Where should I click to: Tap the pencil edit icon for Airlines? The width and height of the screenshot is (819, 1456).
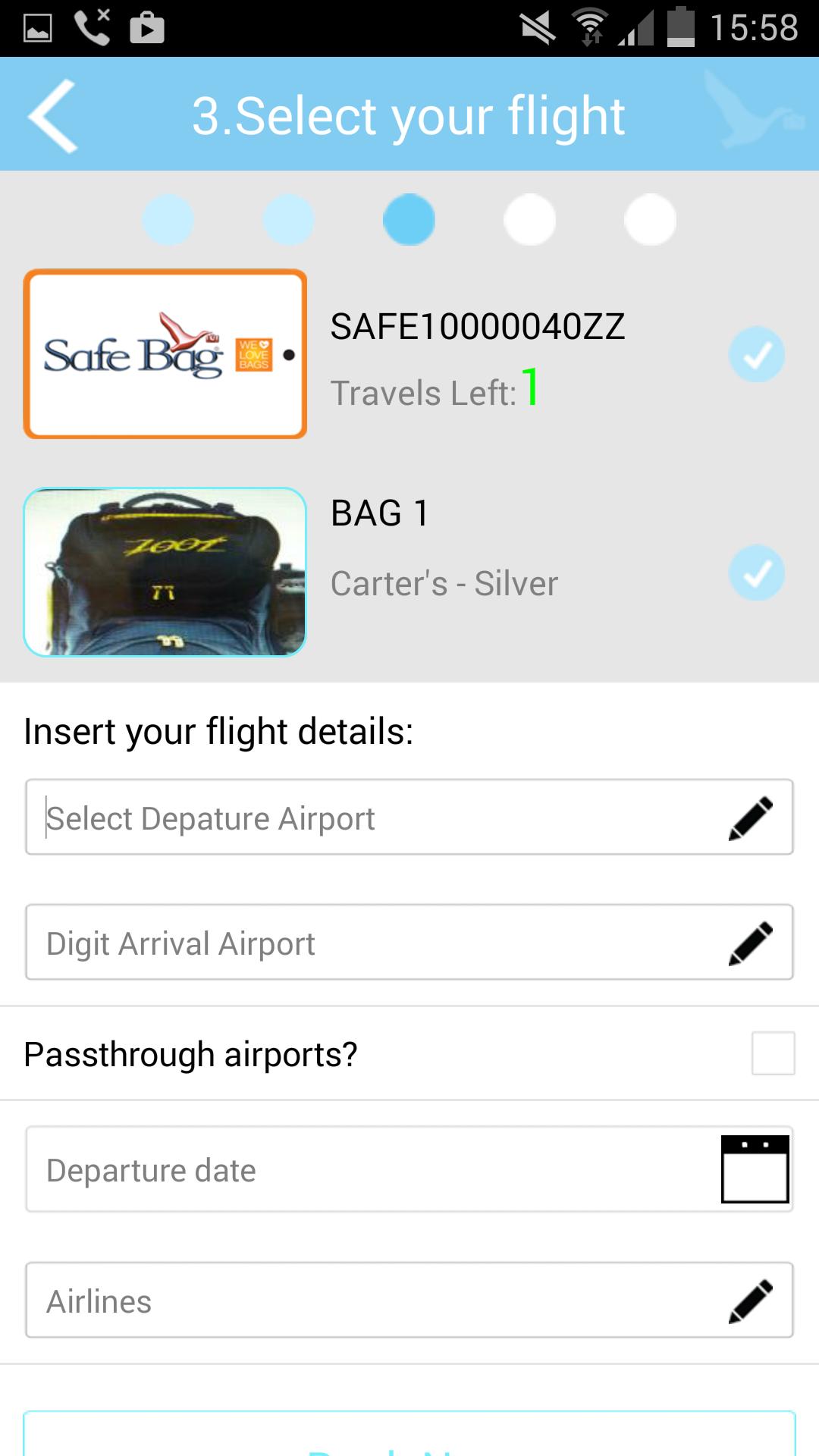pyautogui.click(x=750, y=1301)
